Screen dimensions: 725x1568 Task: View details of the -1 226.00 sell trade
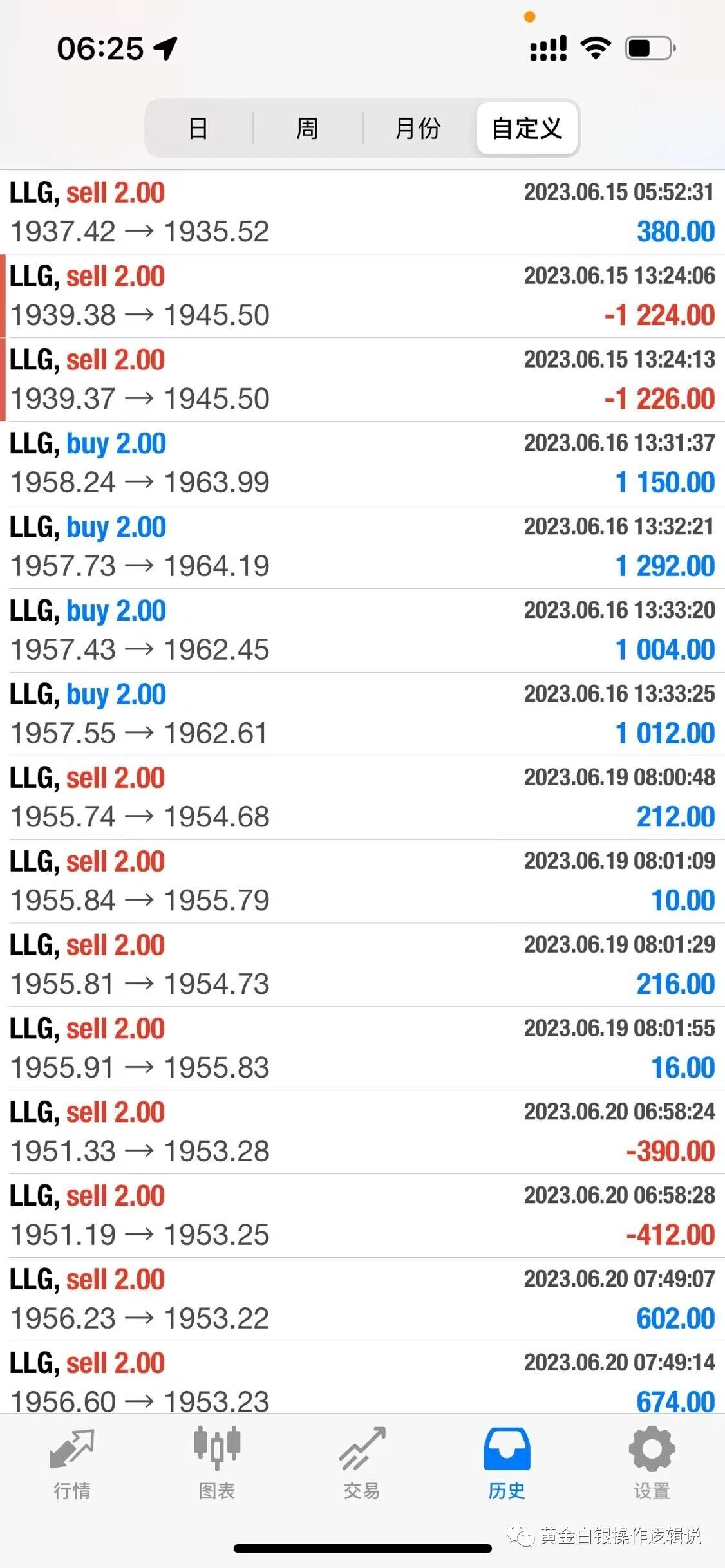[362, 380]
